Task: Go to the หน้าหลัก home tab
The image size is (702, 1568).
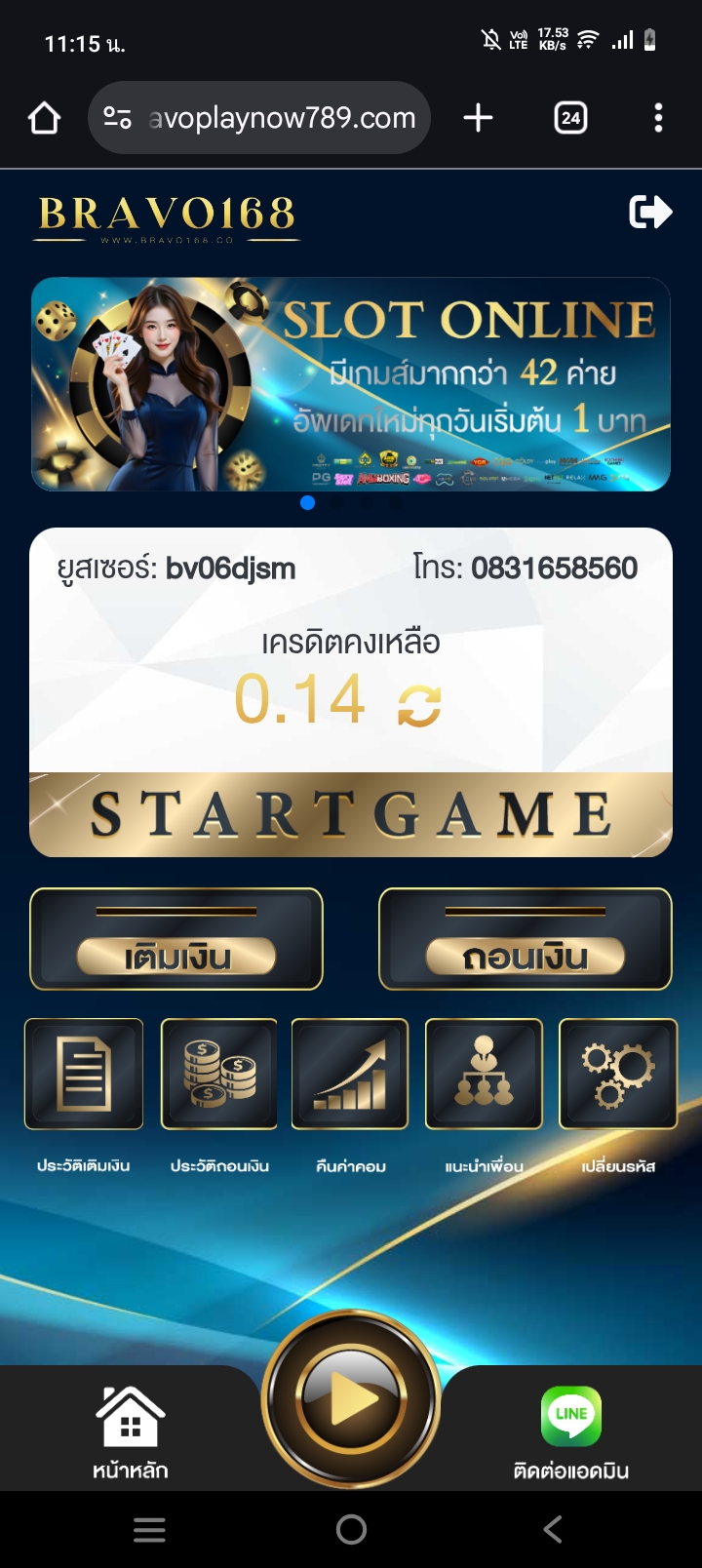Action: pos(131,1431)
